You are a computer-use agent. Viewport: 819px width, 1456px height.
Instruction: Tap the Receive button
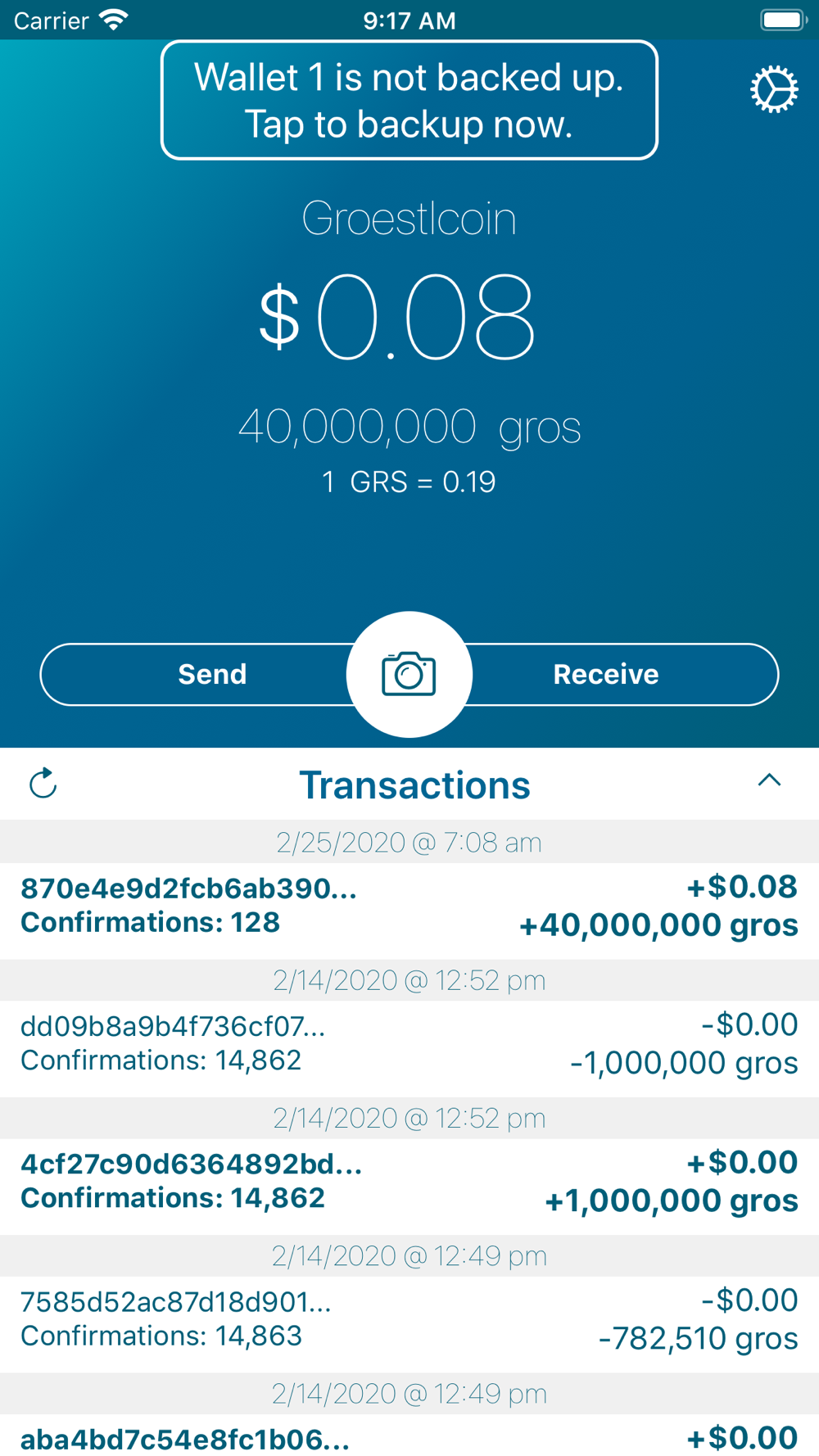click(x=606, y=674)
